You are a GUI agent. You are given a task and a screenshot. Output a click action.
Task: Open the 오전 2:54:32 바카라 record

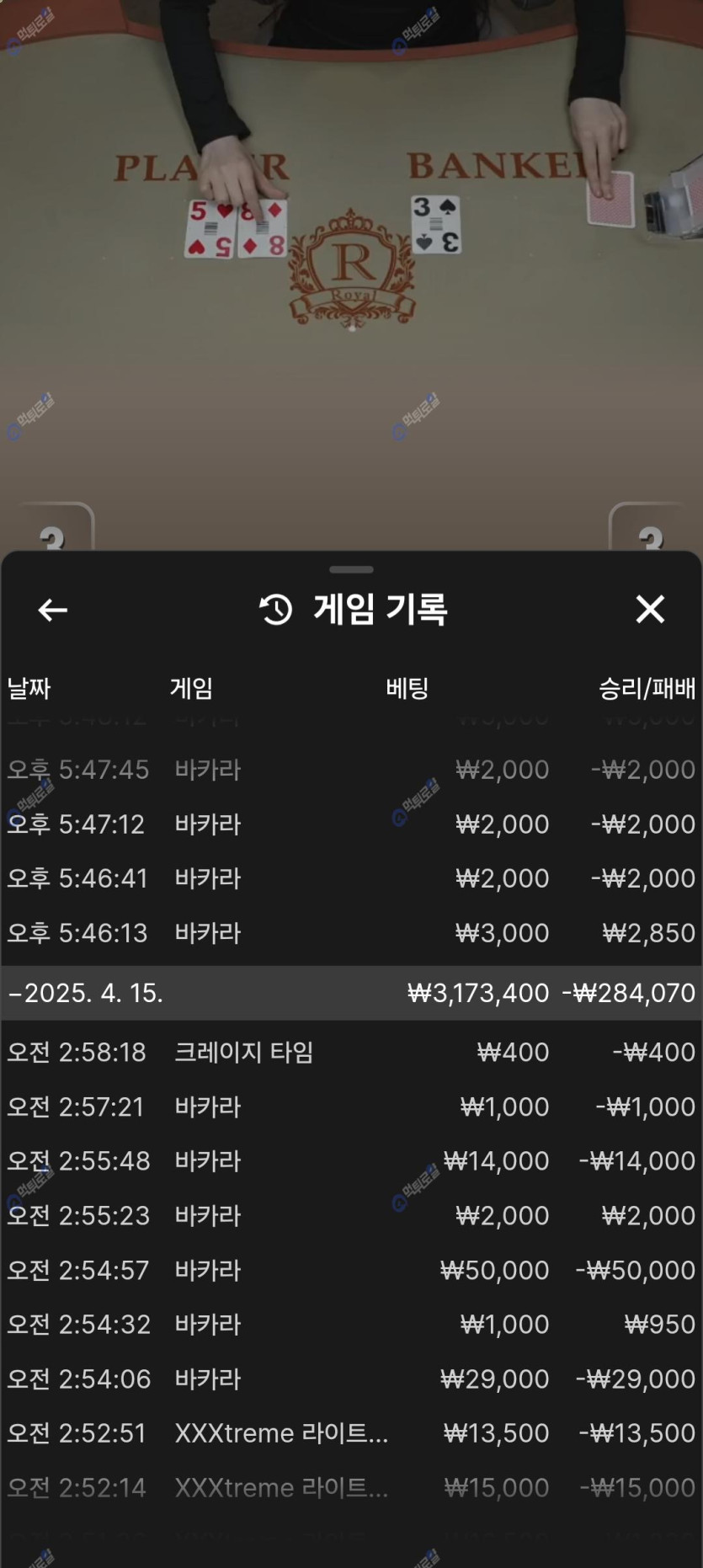point(351,1325)
